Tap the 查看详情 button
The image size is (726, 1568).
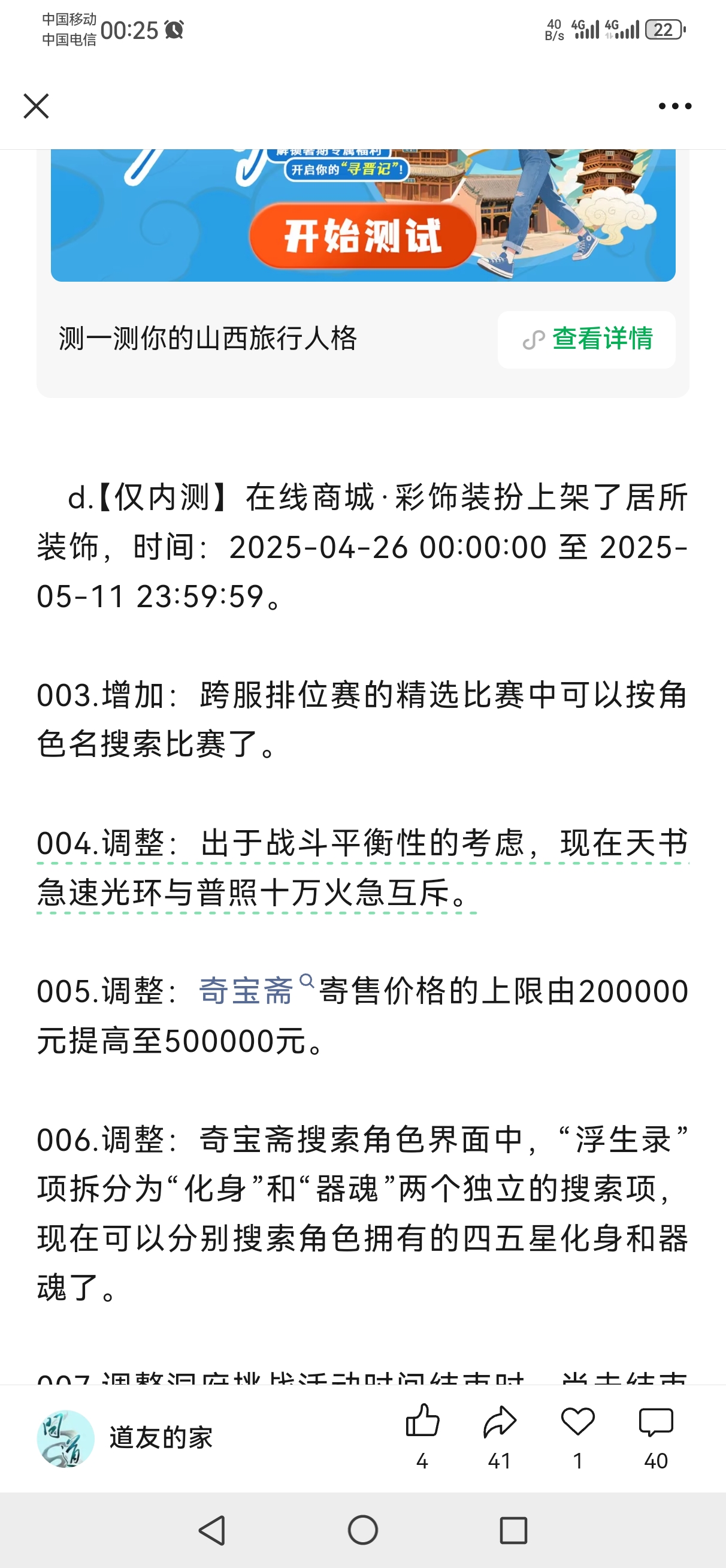[586, 339]
